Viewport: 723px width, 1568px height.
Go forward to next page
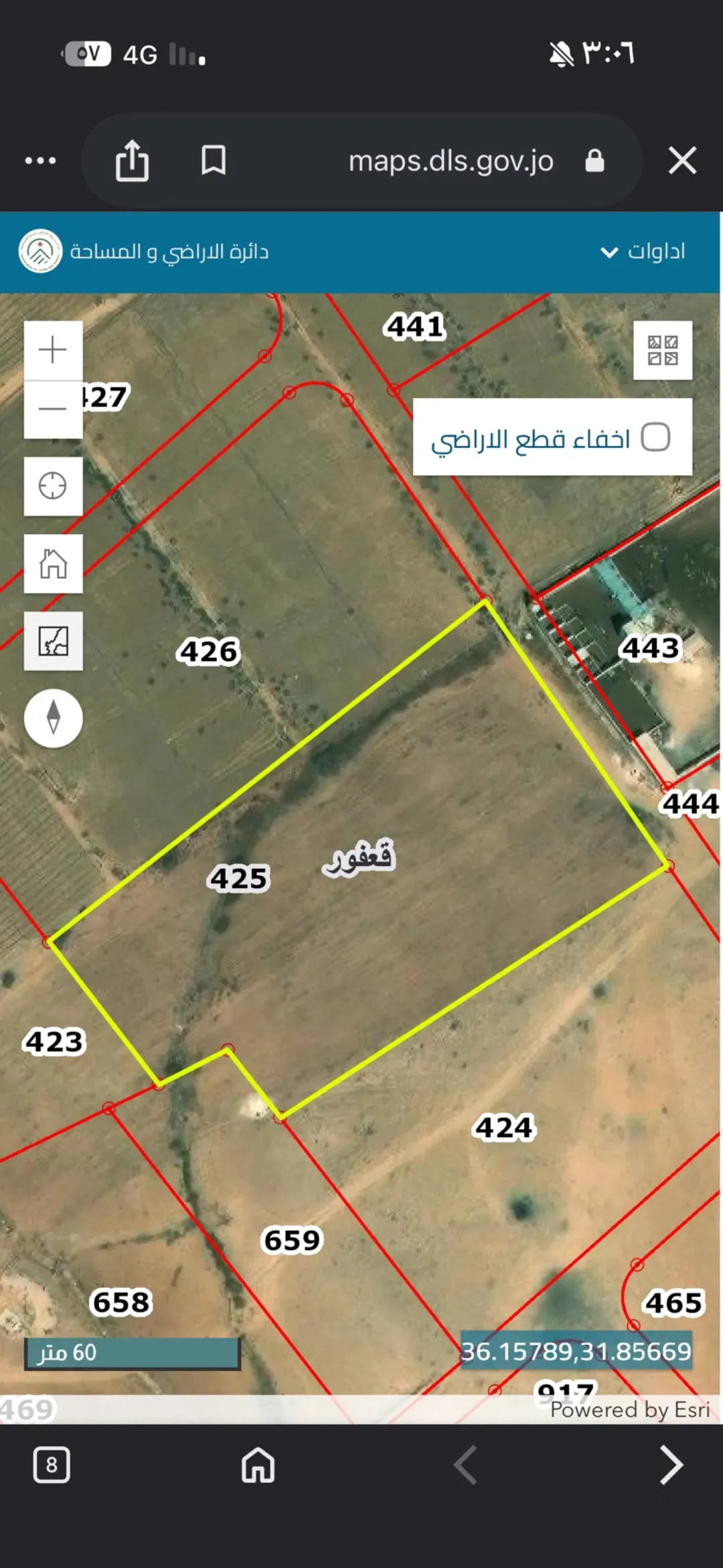click(671, 1465)
